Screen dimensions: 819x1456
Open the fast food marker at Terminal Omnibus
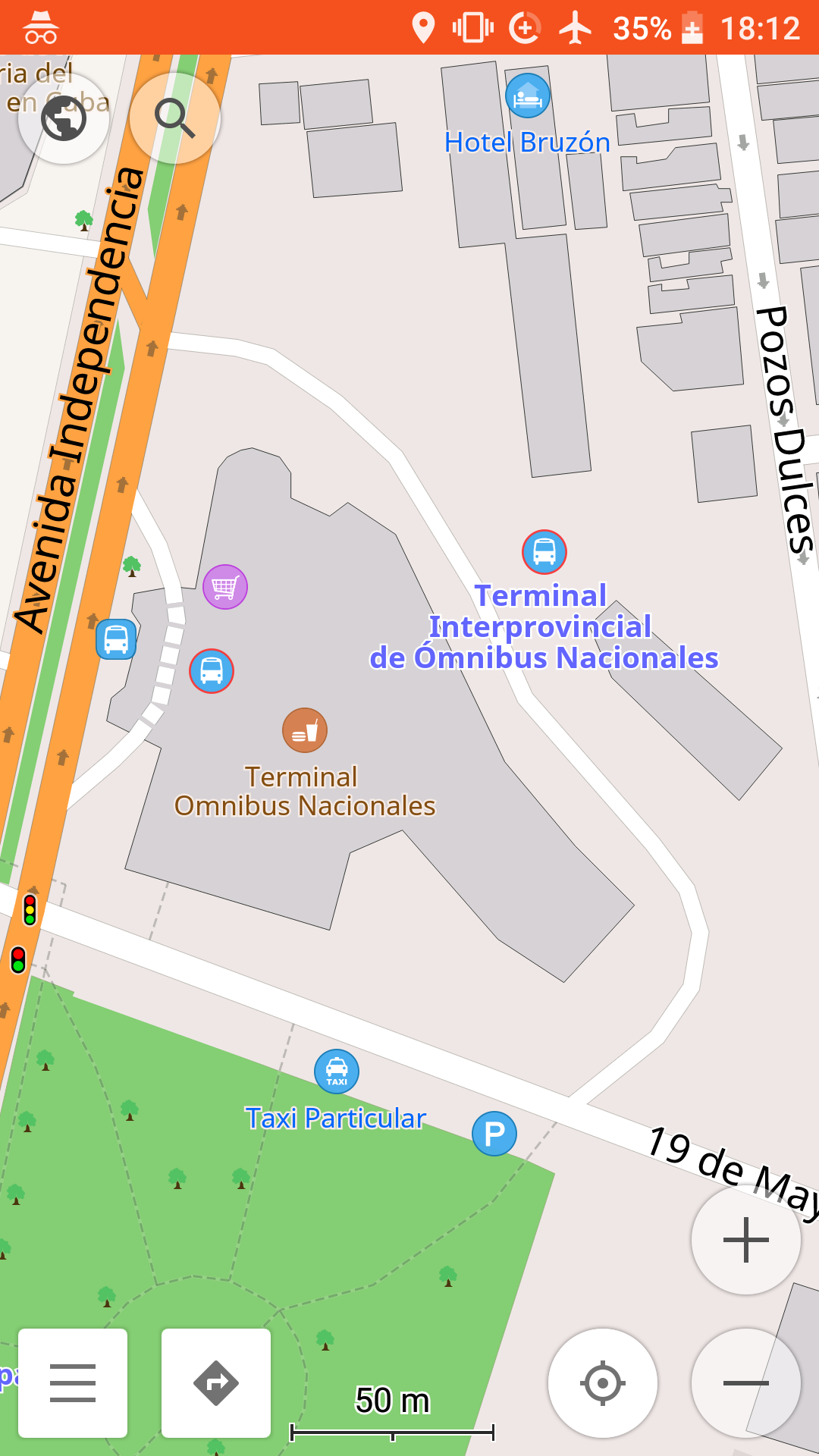tap(305, 730)
